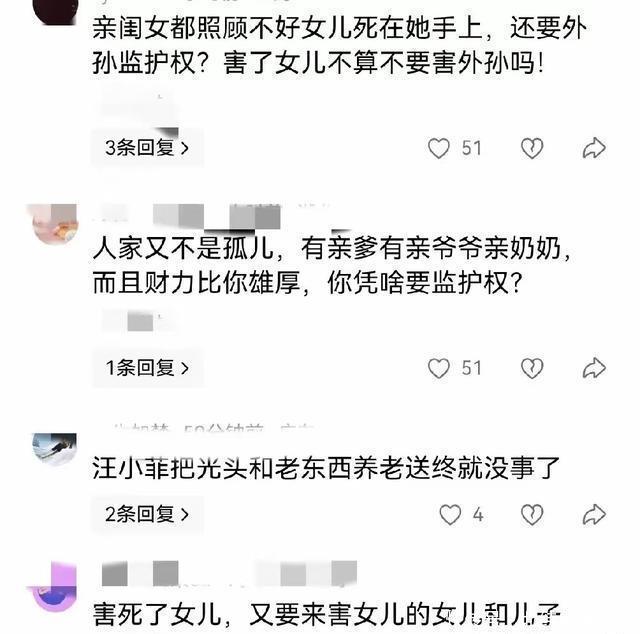Like the comment about 外孙监护权
This screenshot has width=640, height=634.
[x=439, y=148]
